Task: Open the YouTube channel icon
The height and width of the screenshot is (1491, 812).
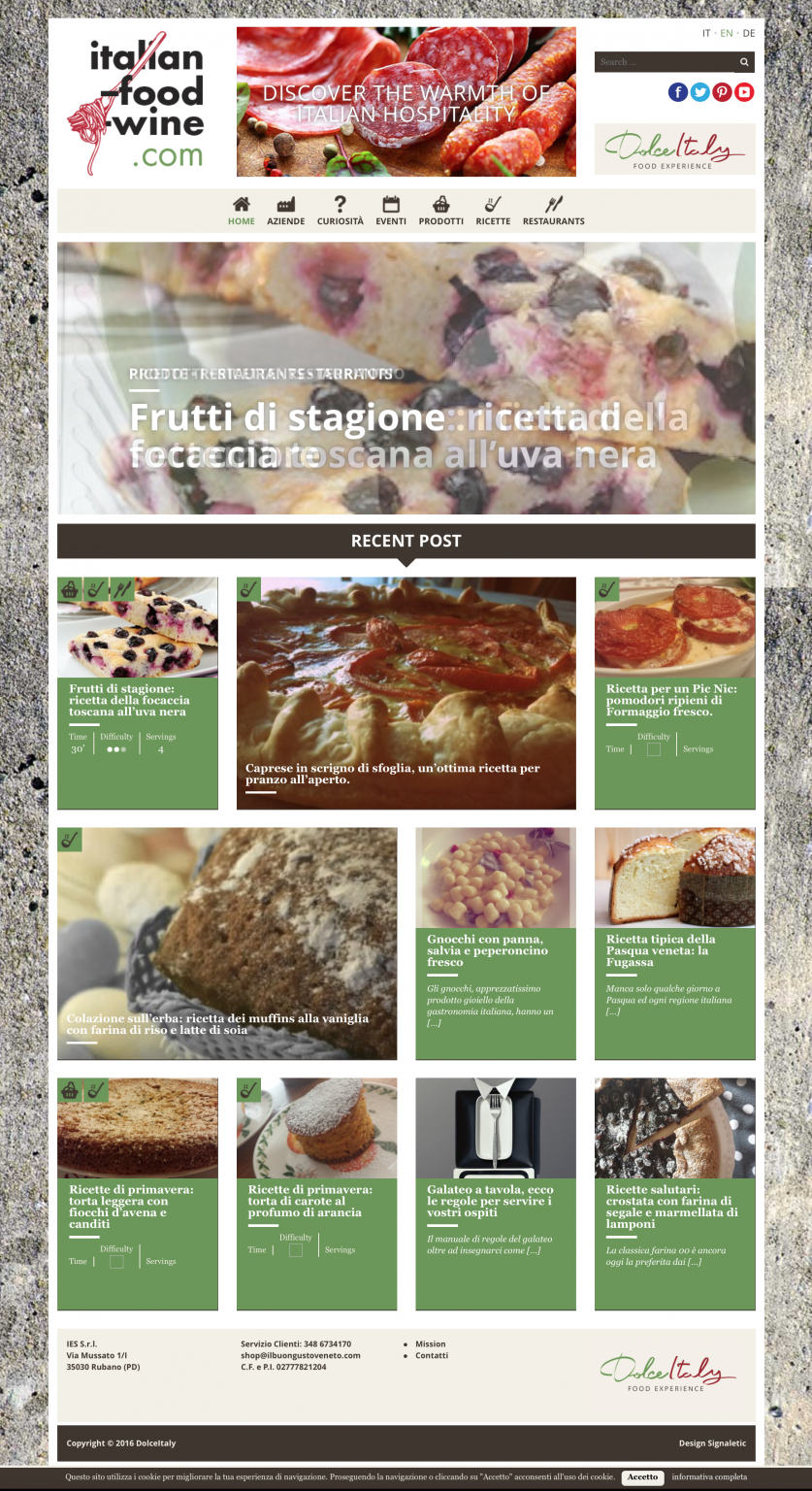Action: pos(744,92)
